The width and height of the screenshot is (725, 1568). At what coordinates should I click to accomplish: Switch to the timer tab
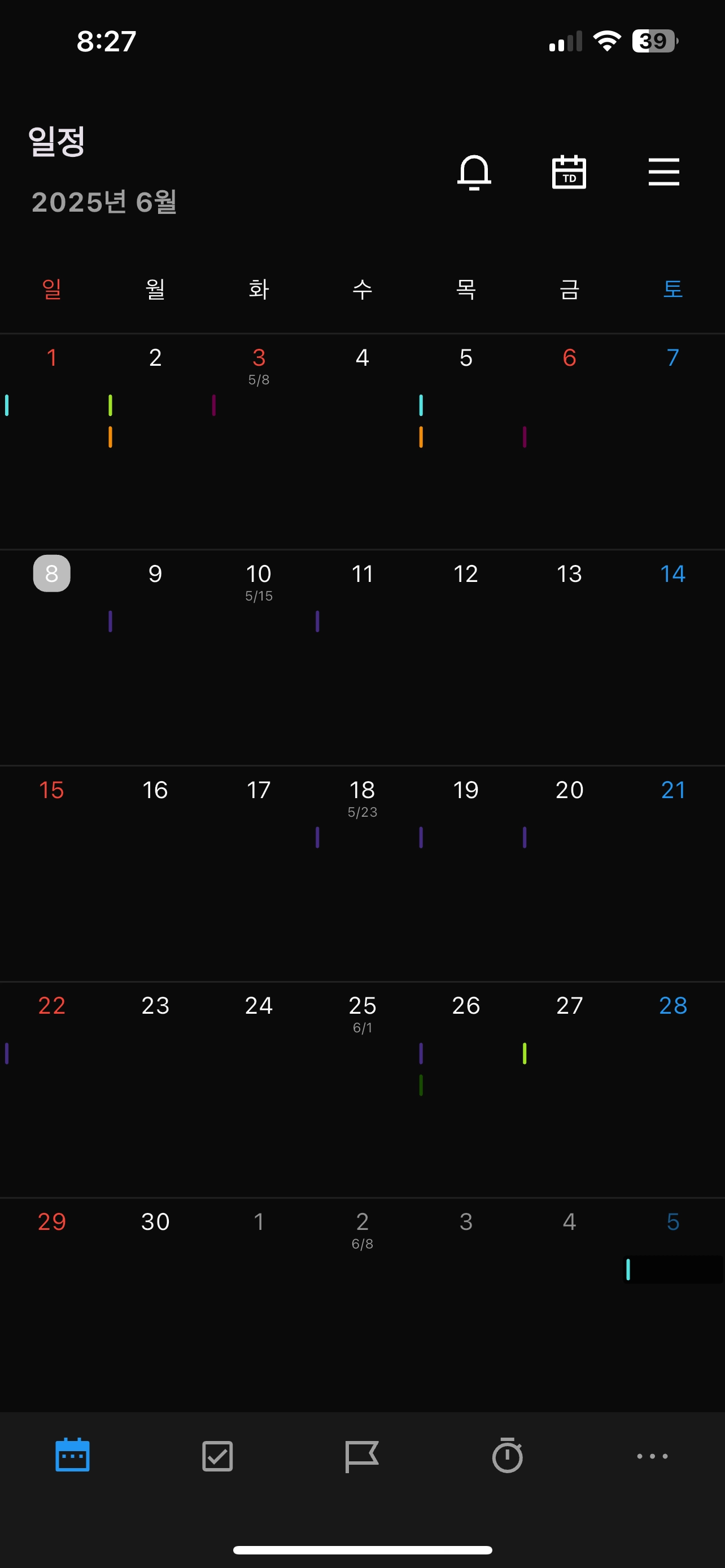pos(507,1456)
